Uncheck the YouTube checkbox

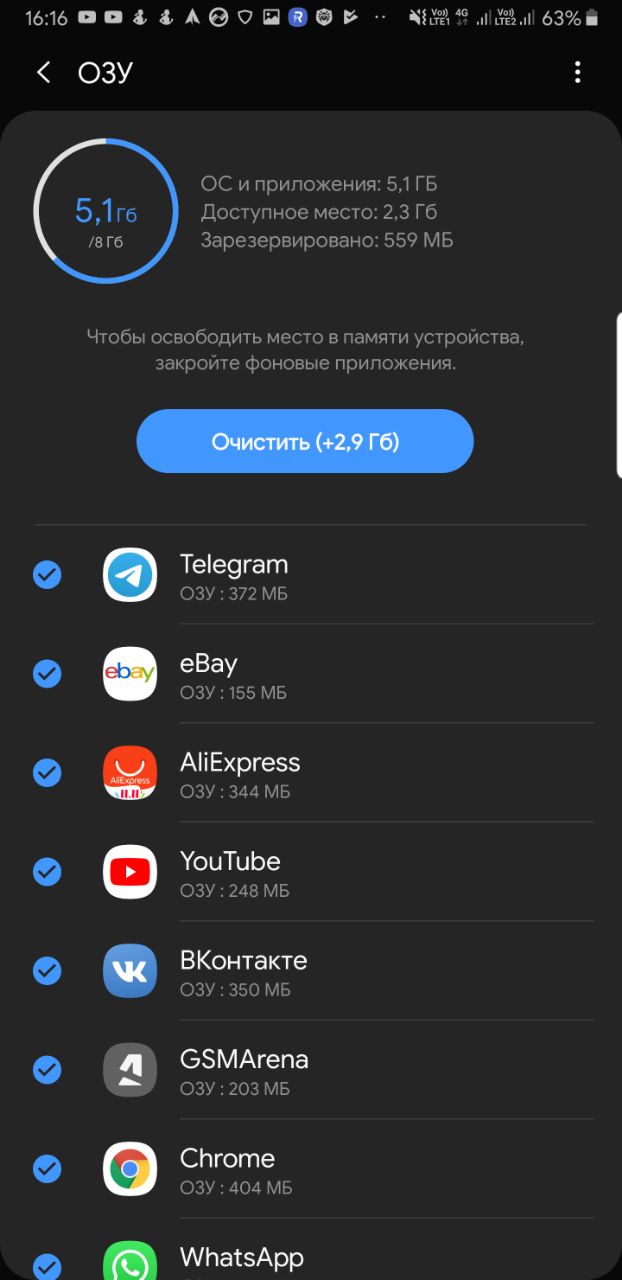tap(47, 872)
